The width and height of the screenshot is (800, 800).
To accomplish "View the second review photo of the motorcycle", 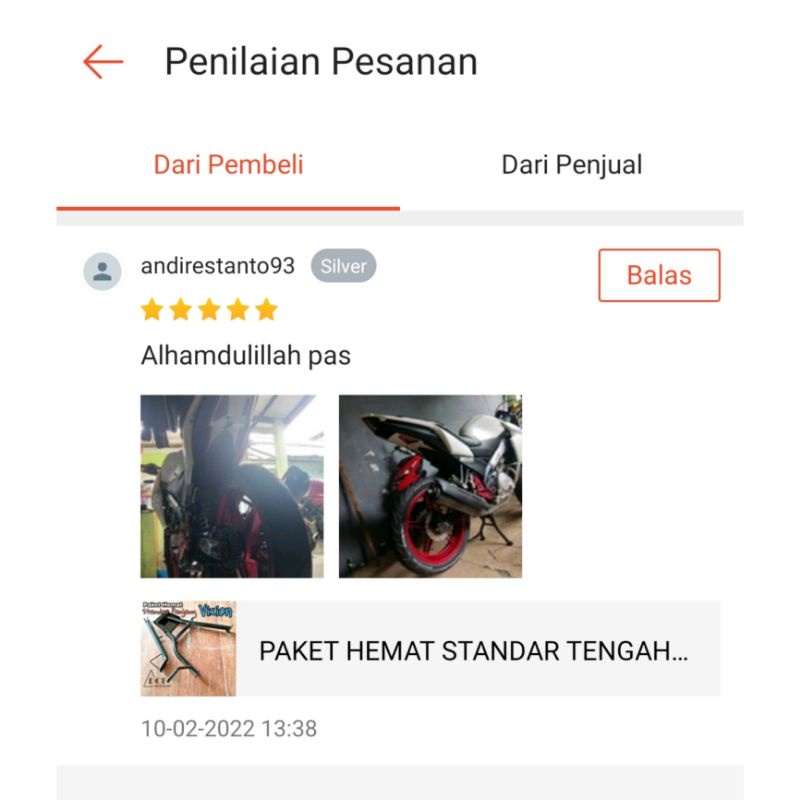I will tap(430, 486).
